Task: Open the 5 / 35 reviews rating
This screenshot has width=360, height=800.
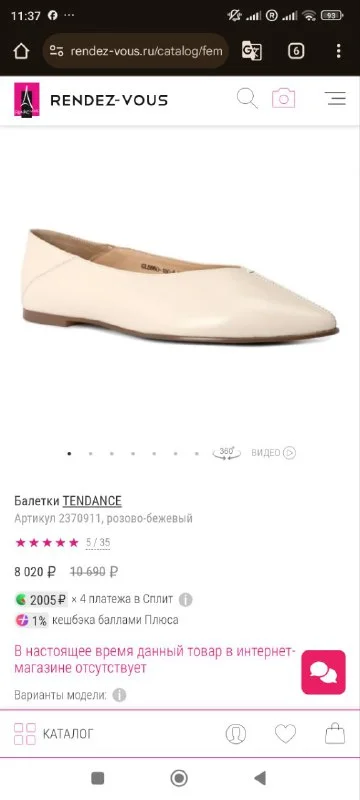Action: [x=98, y=542]
